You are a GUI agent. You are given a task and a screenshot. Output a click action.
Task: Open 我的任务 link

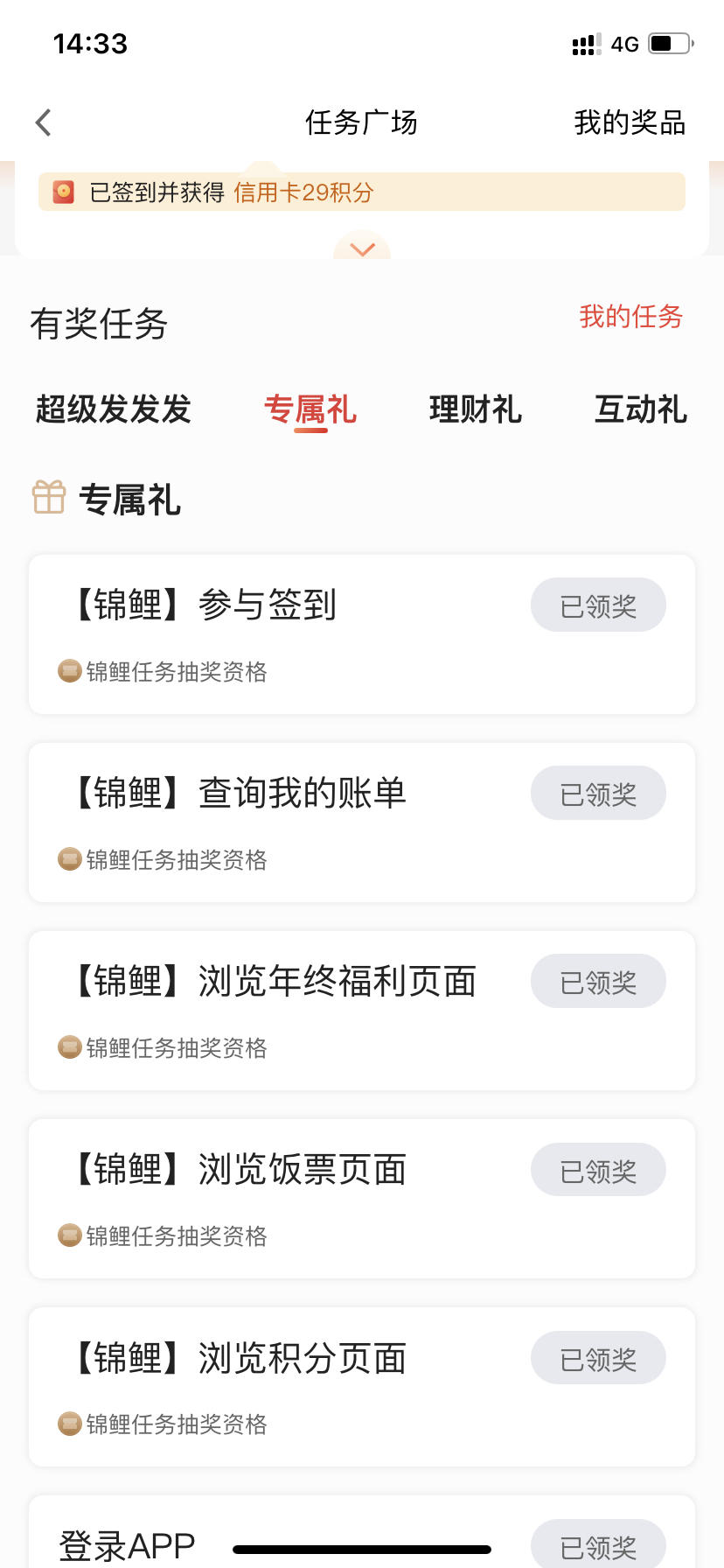pyautogui.click(x=630, y=317)
